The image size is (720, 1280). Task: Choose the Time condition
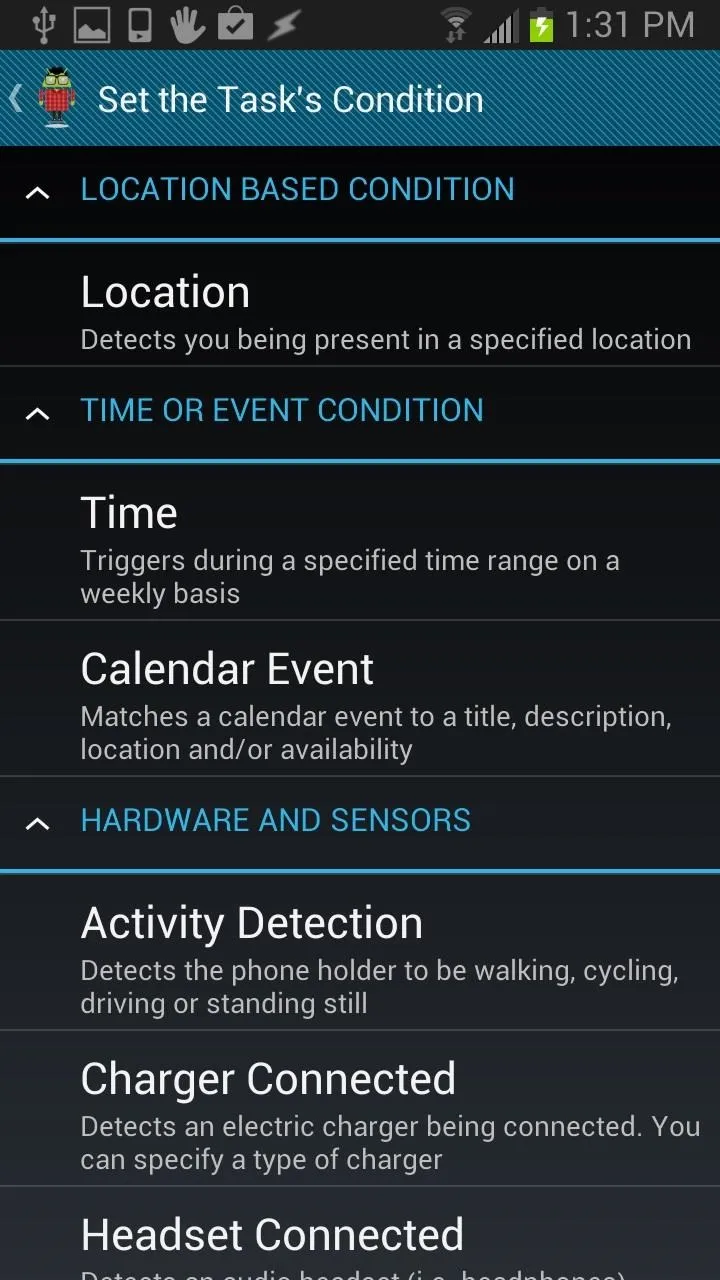pos(360,542)
